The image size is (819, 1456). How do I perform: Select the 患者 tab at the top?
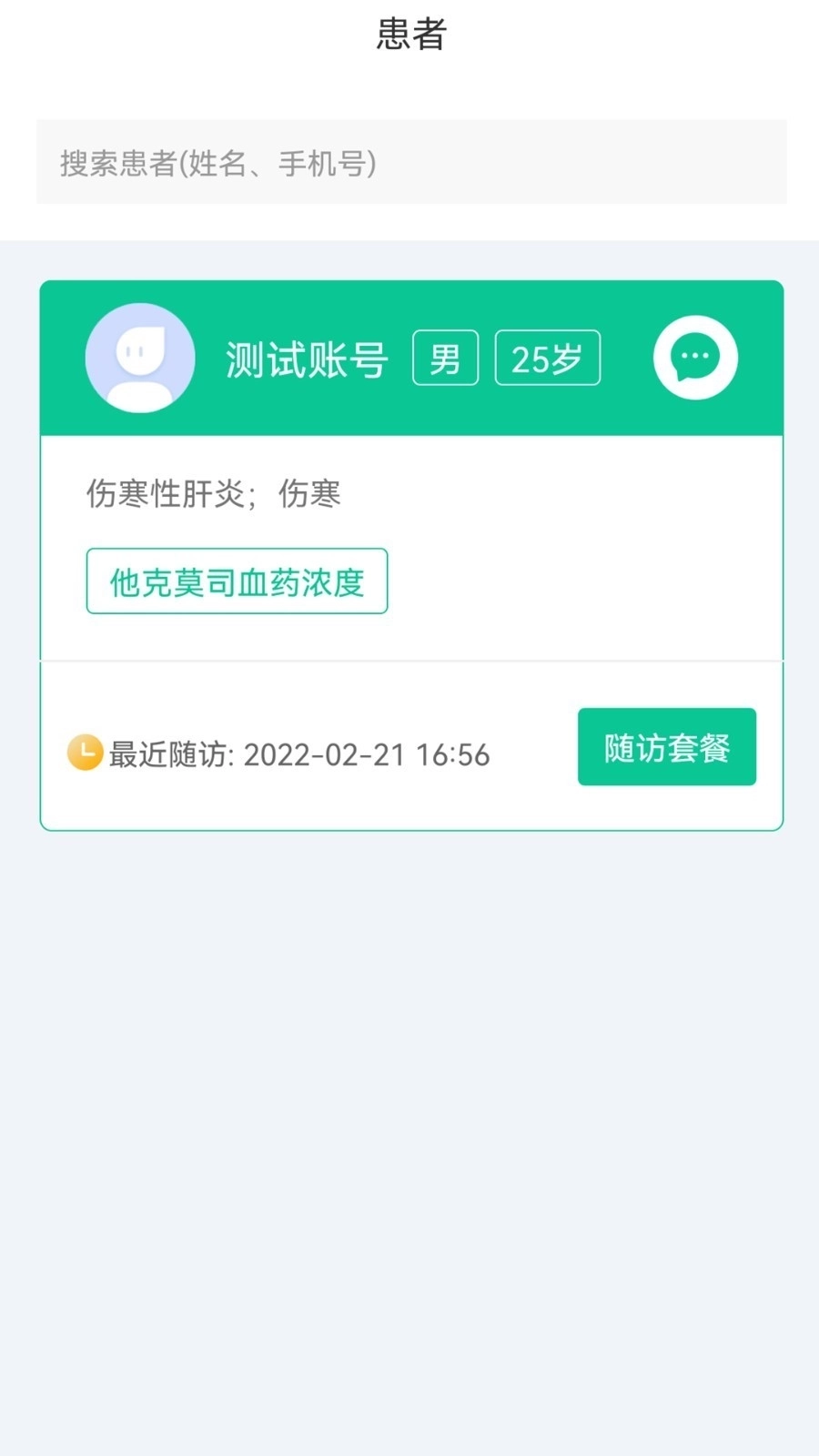pyautogui.click(x=409, y=35)
